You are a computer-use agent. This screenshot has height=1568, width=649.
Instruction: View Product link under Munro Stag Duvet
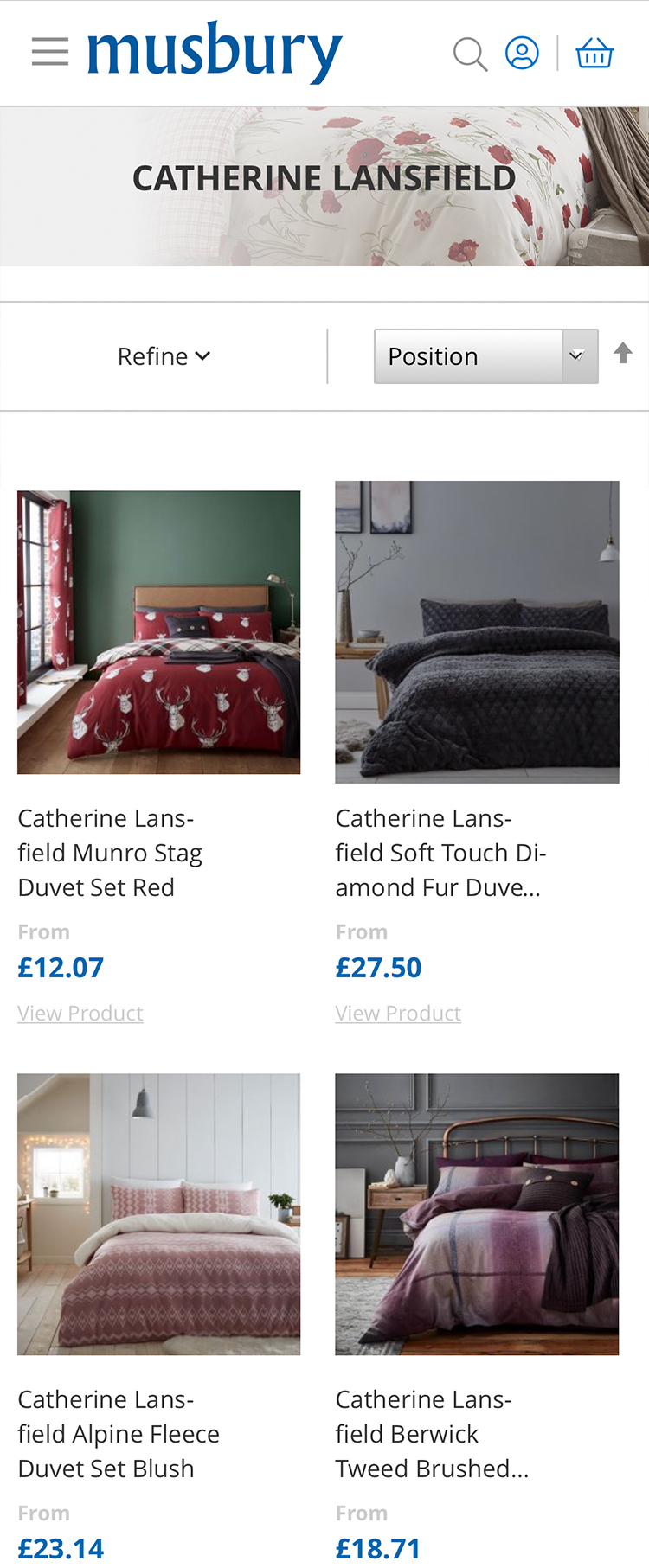pyautogui.click(x=80, y=1013)
